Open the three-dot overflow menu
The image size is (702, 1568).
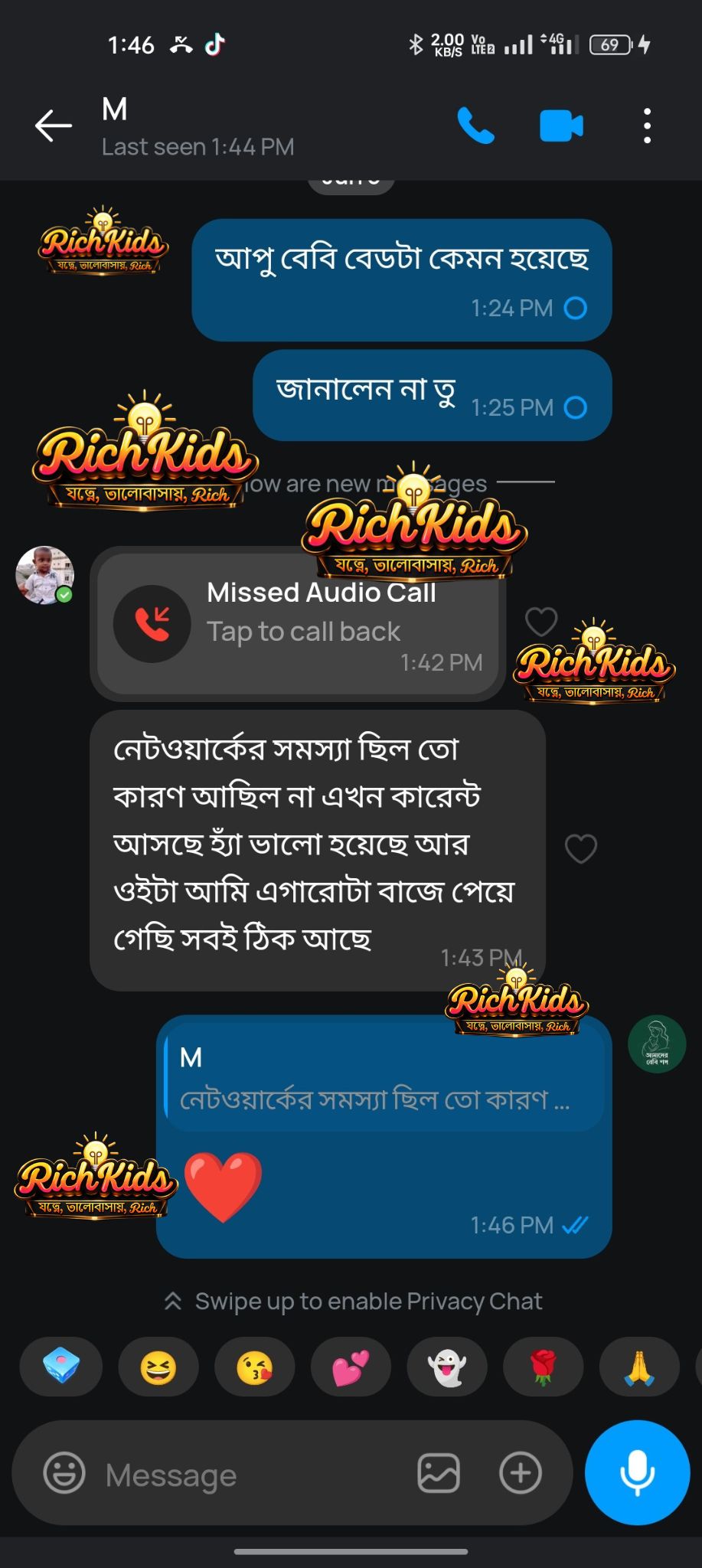[647, 126]
